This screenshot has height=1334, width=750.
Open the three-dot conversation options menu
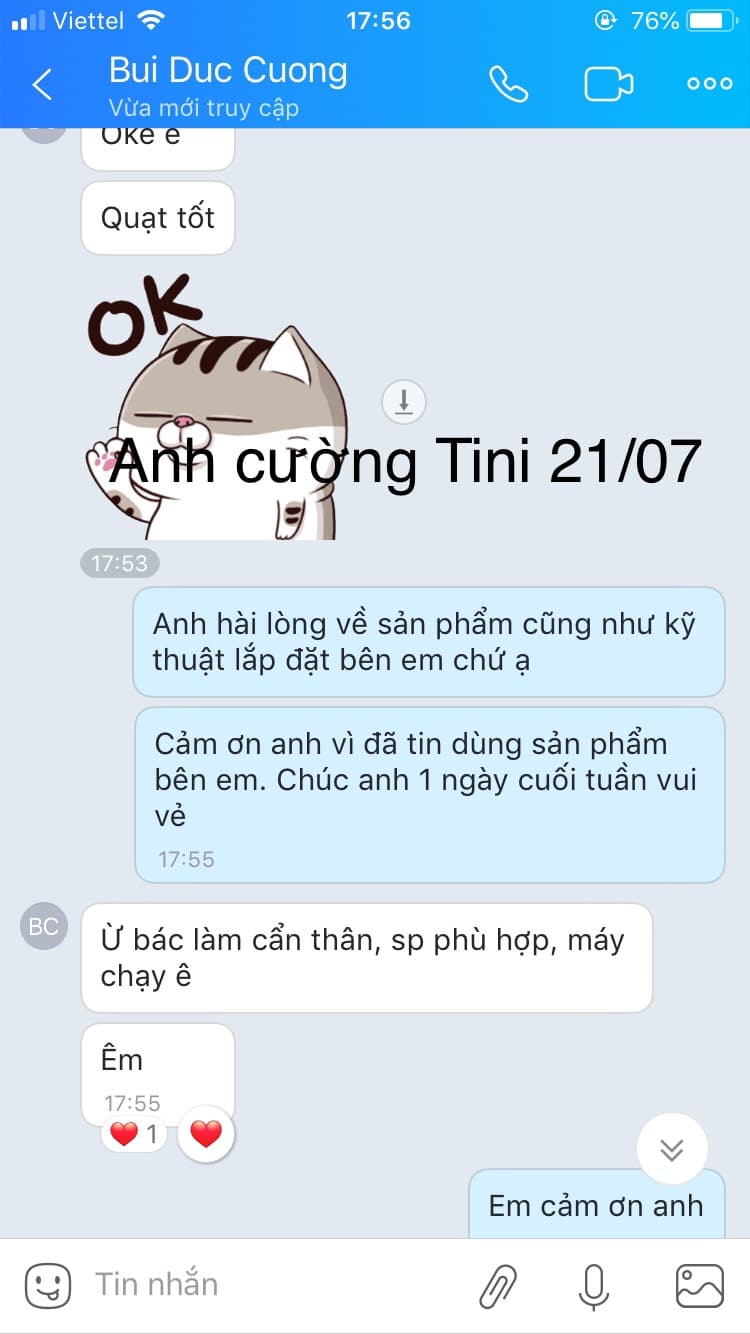[709, 85]
